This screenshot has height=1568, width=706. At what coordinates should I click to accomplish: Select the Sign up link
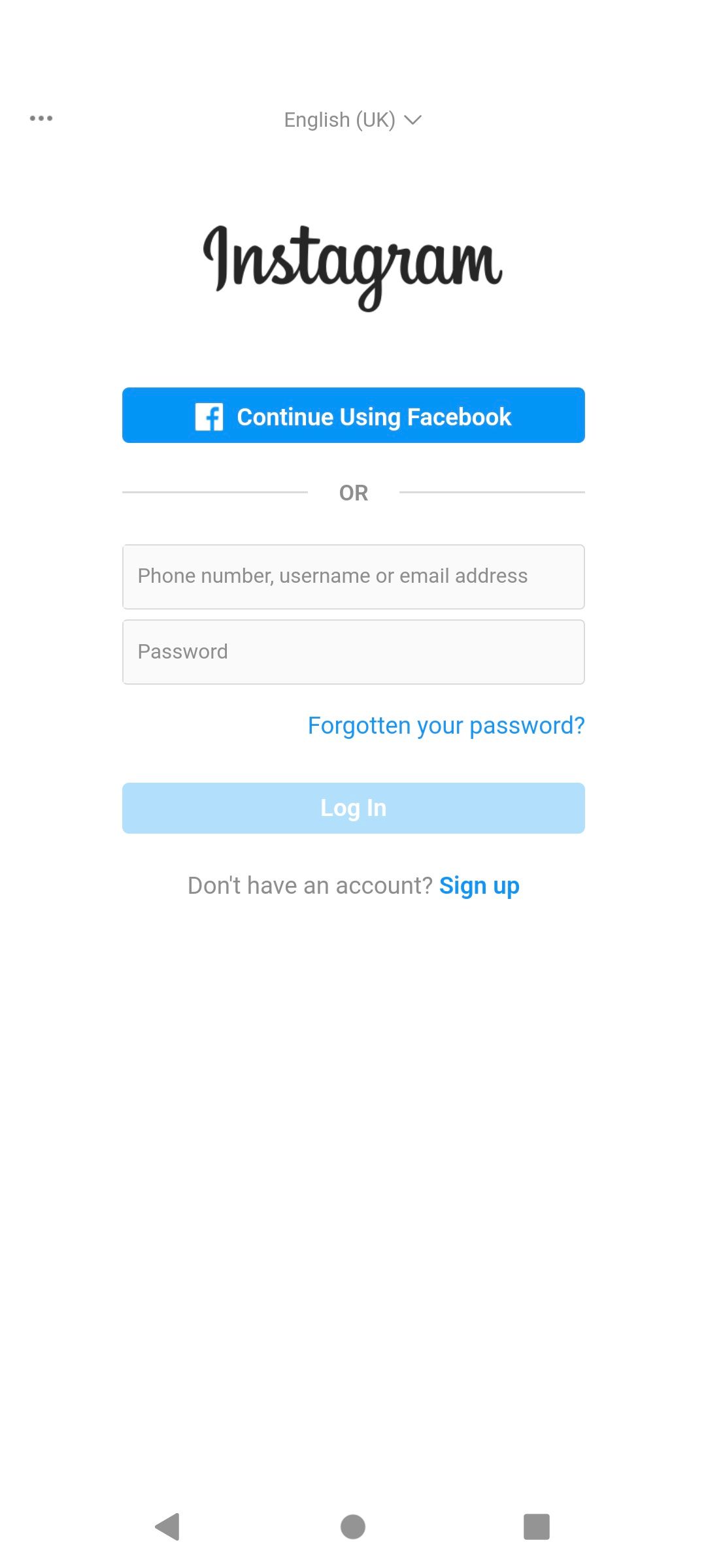coord(479,885)
